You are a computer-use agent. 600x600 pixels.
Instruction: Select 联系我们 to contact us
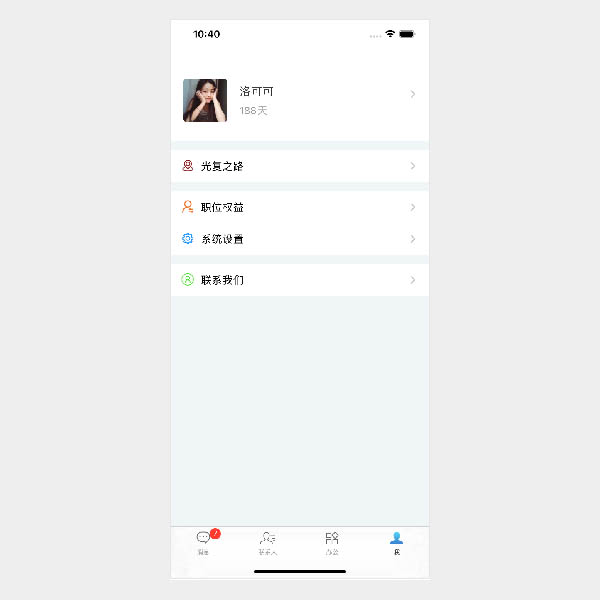click(x=300, y=280)
